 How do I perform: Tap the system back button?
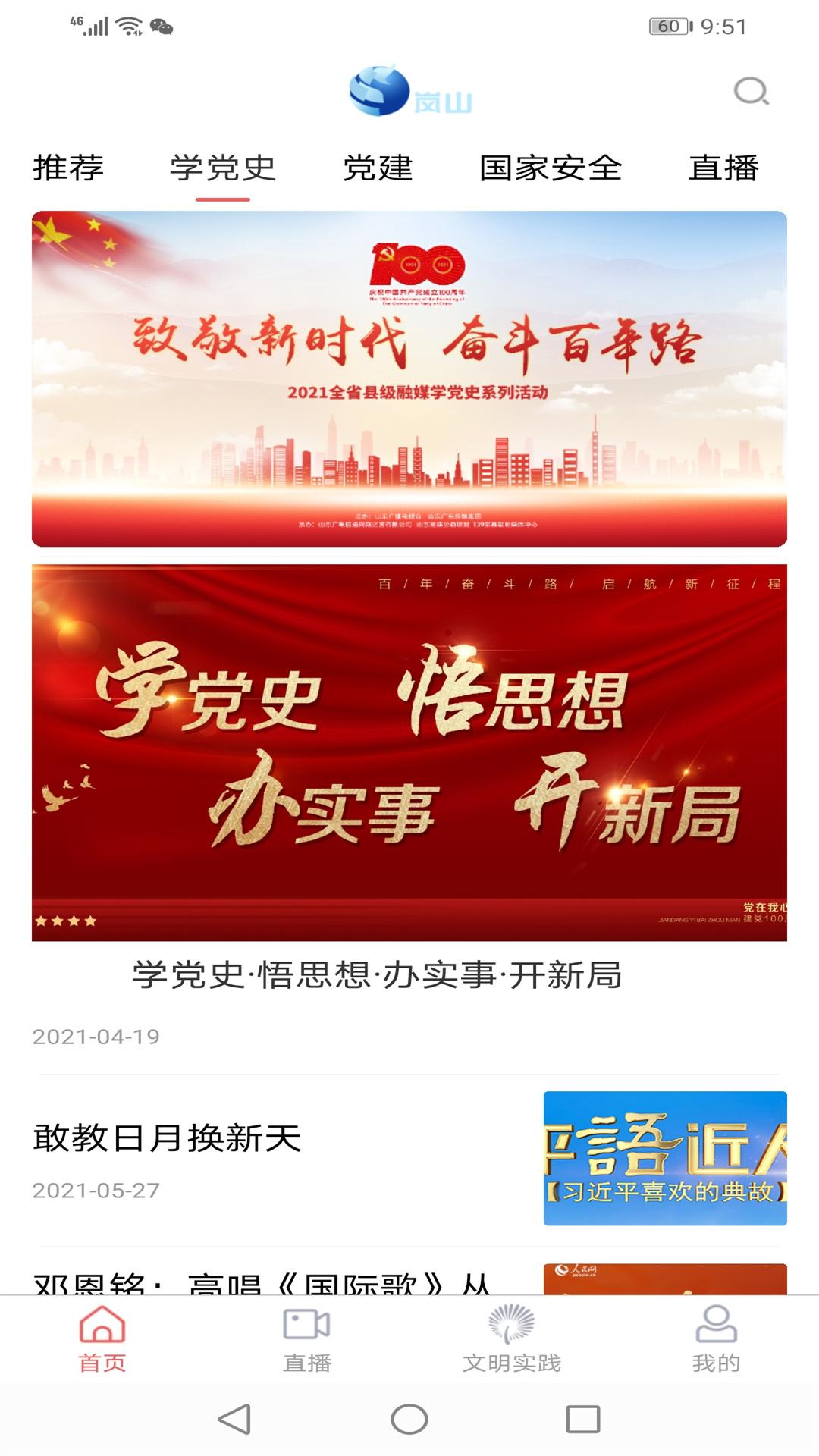pos(234,1419)
